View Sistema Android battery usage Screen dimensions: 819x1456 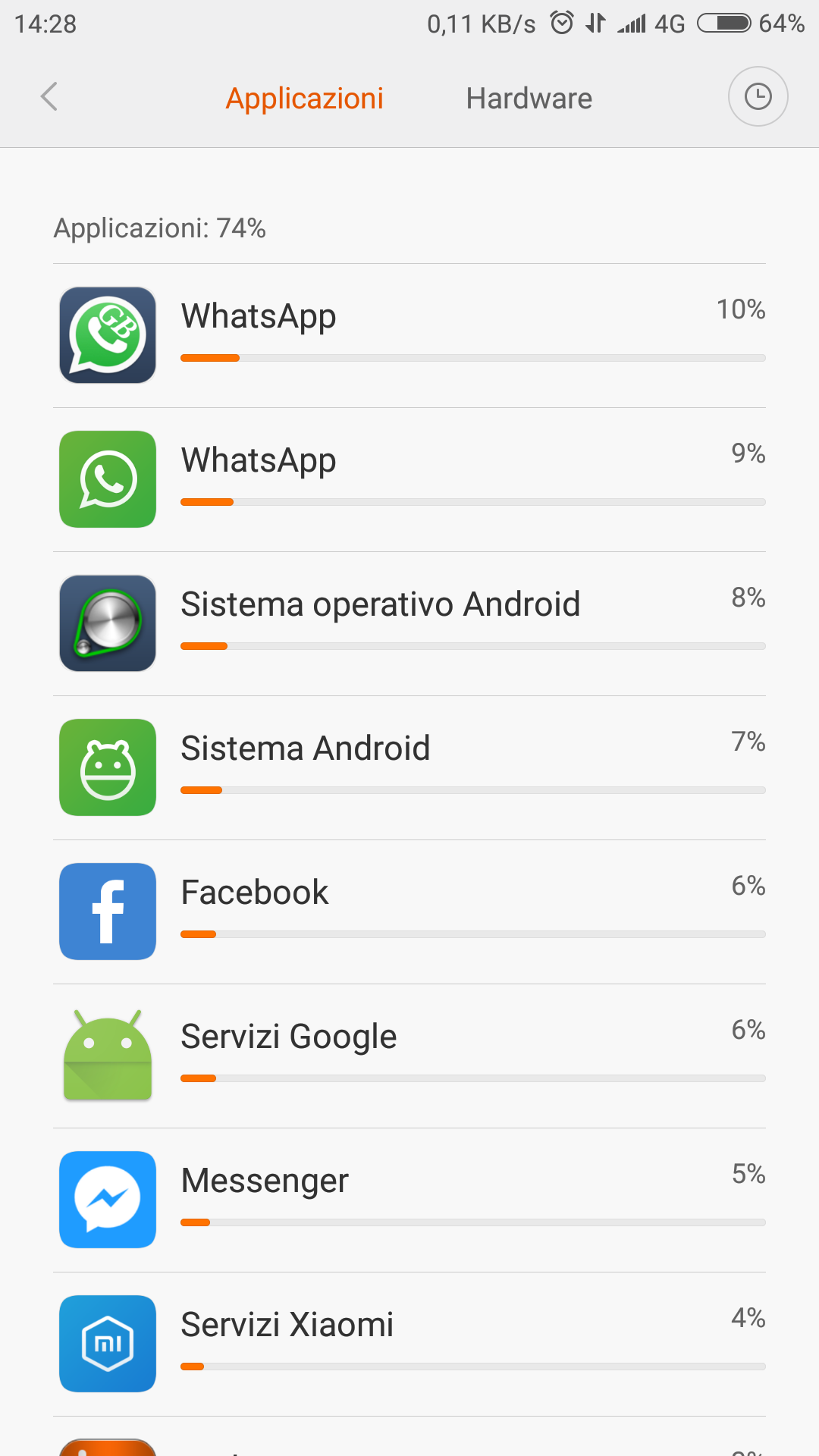coord(409,768)
